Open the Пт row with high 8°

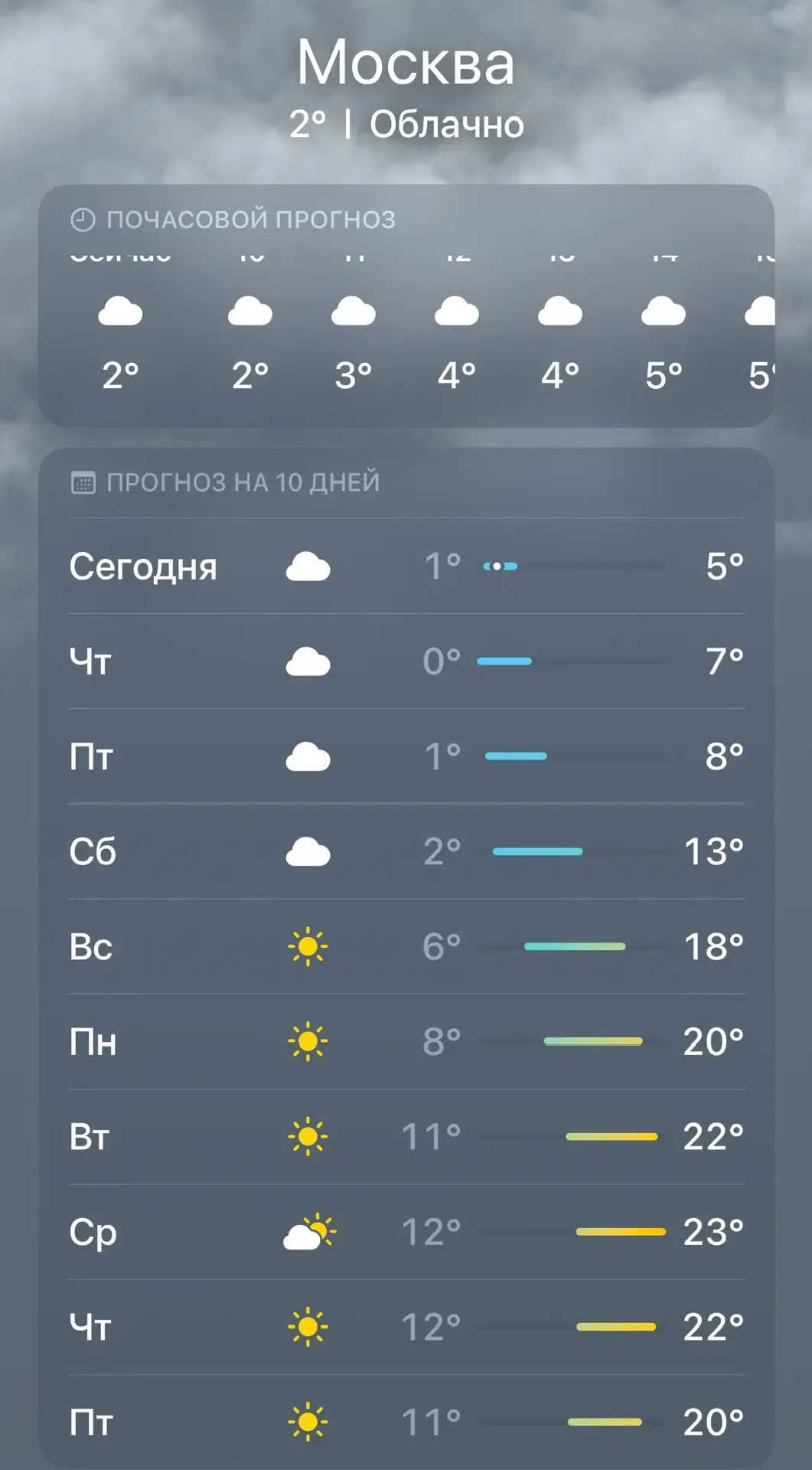tap(406, 756)
